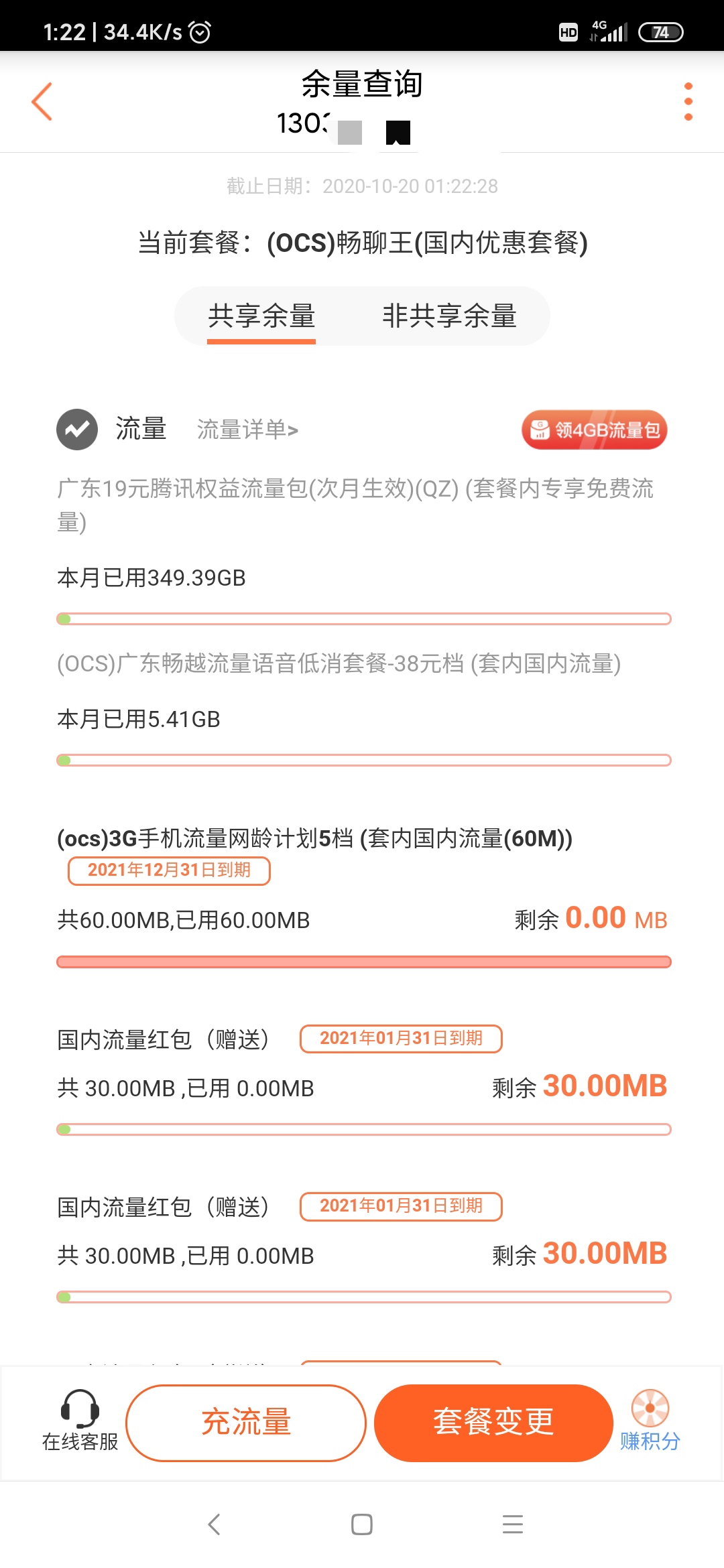Tap the 充流量 button
Viewport: 724px width, 1568px height.
click(246, 1423)
